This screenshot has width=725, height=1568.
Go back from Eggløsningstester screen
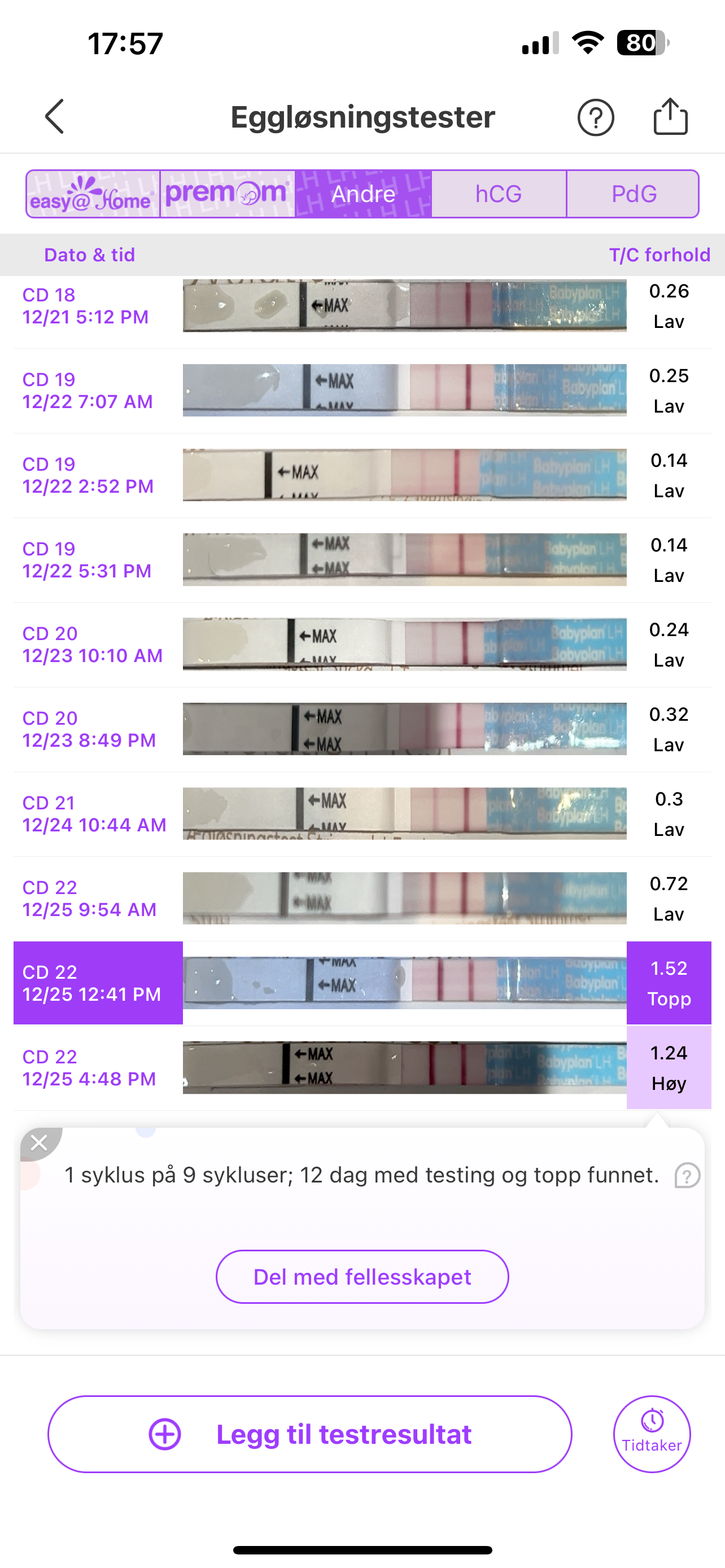click(54, 116)
